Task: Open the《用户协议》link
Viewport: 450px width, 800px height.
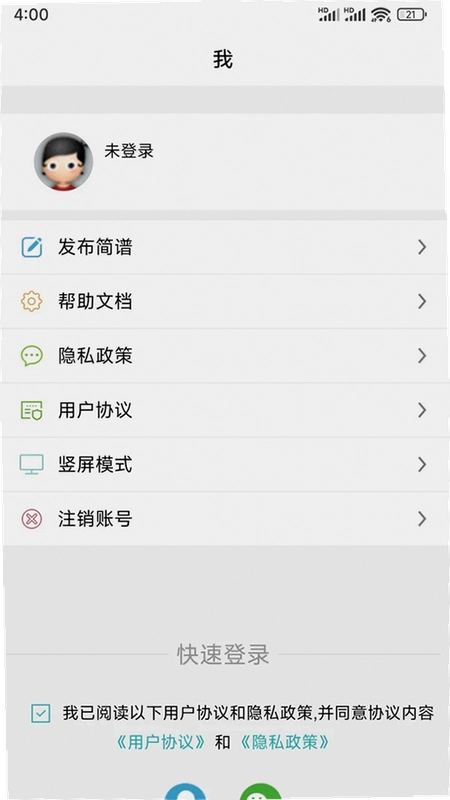Action: 161,742
